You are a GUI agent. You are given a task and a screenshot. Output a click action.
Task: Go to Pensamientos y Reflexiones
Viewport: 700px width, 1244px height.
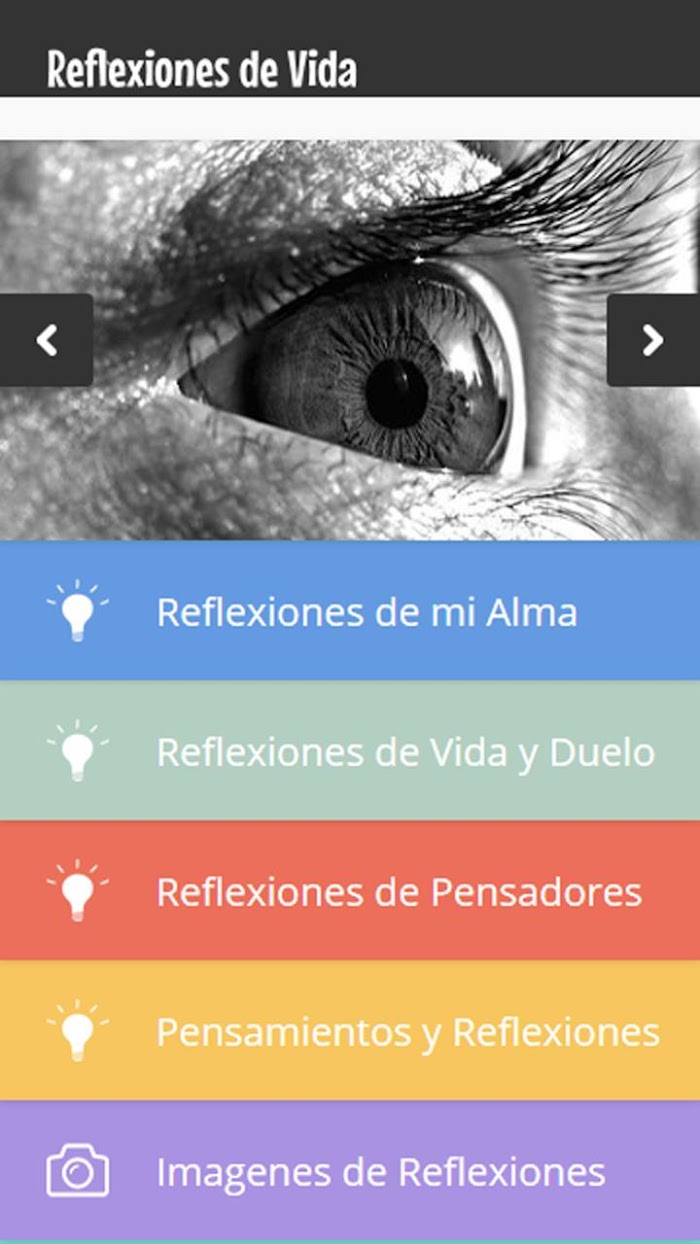[x=350, y=1031]
